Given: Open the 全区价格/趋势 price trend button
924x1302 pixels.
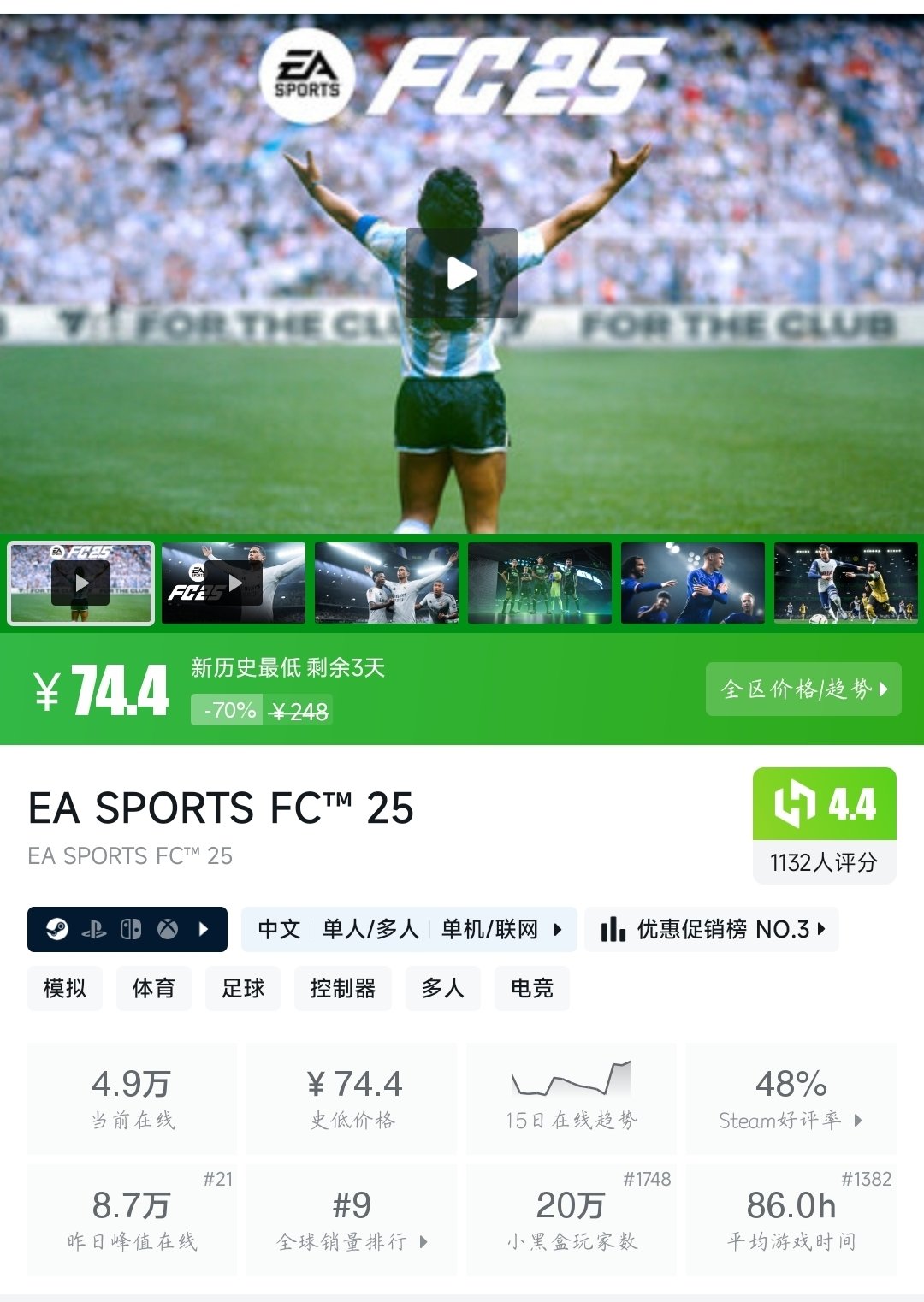Looking at the screenshot, I should pos(803,689).
